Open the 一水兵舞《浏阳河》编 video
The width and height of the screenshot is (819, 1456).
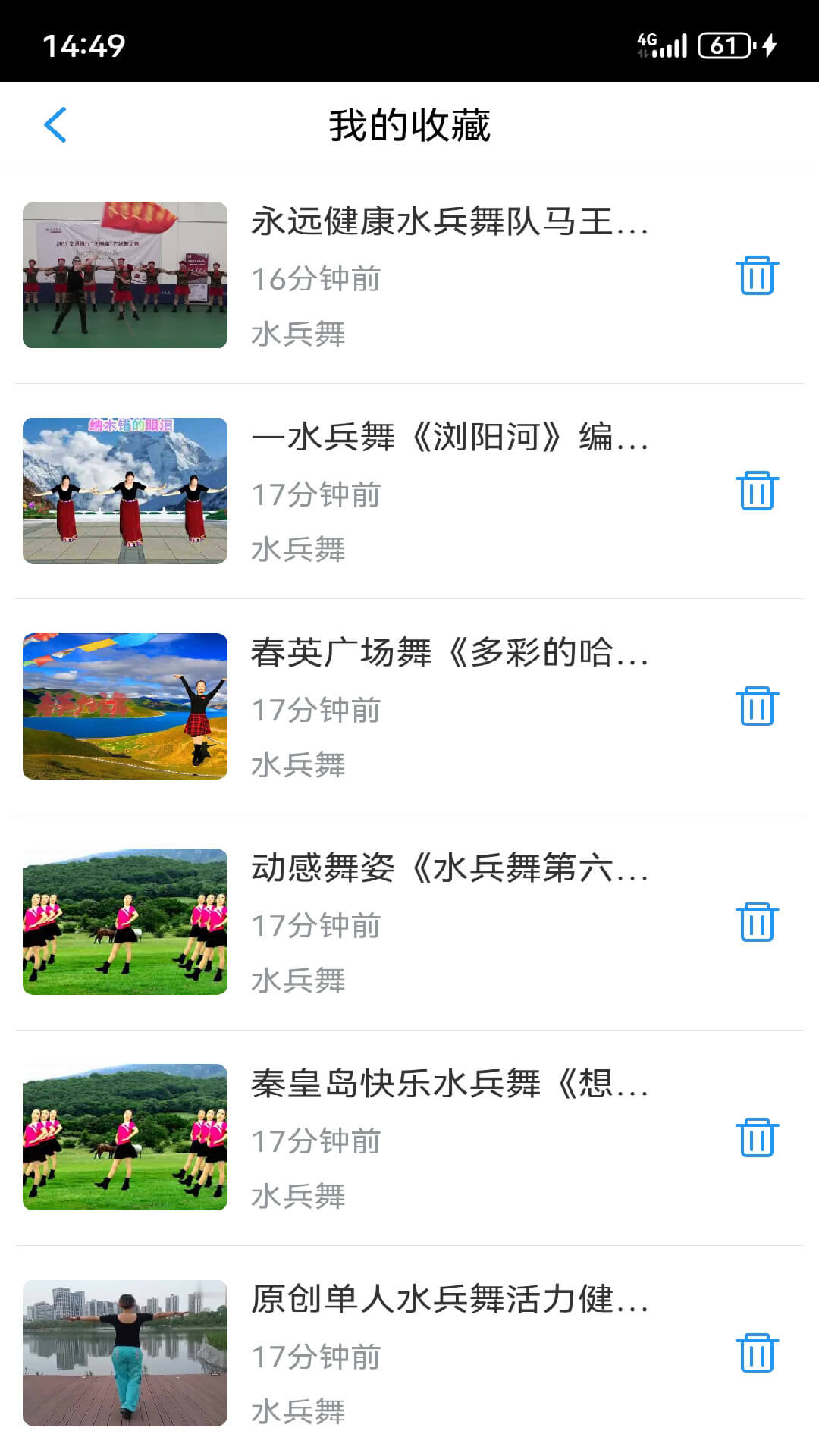[450, 440]
